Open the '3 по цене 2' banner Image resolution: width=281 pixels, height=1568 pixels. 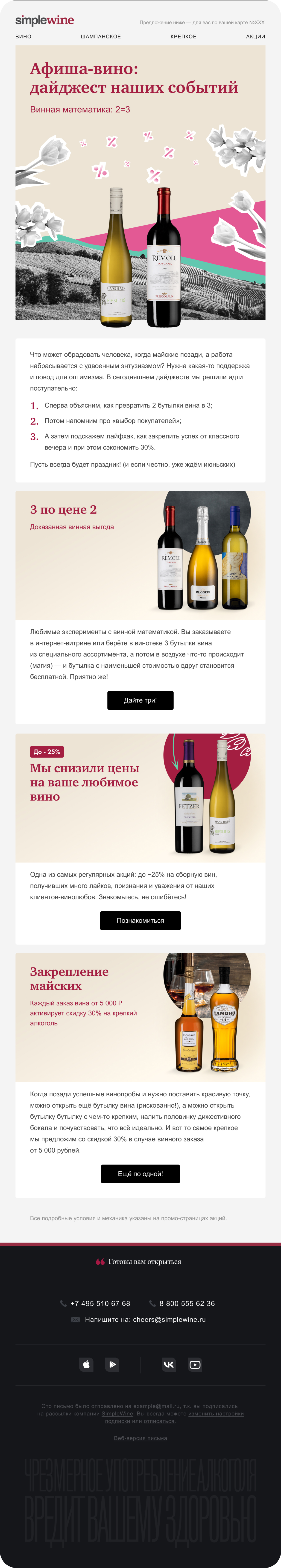pyautogui.click(x=140, y=555)
